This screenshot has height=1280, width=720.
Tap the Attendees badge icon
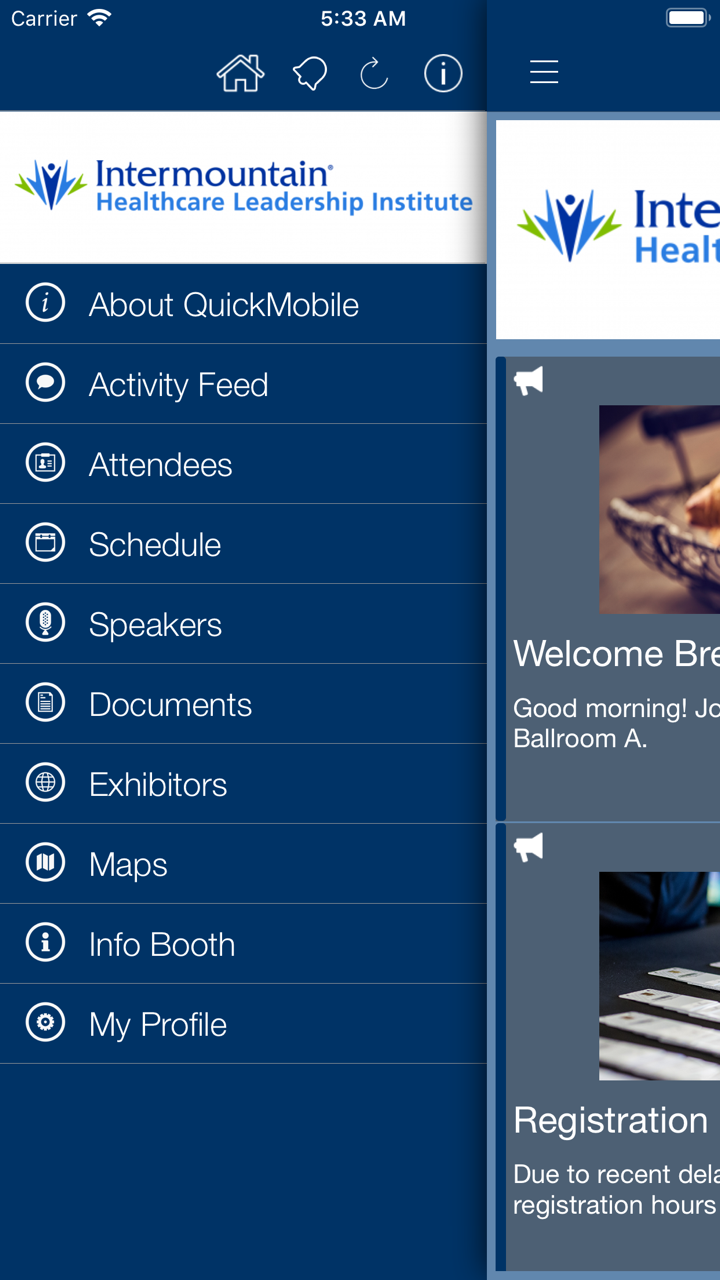[x=45, y=463]
